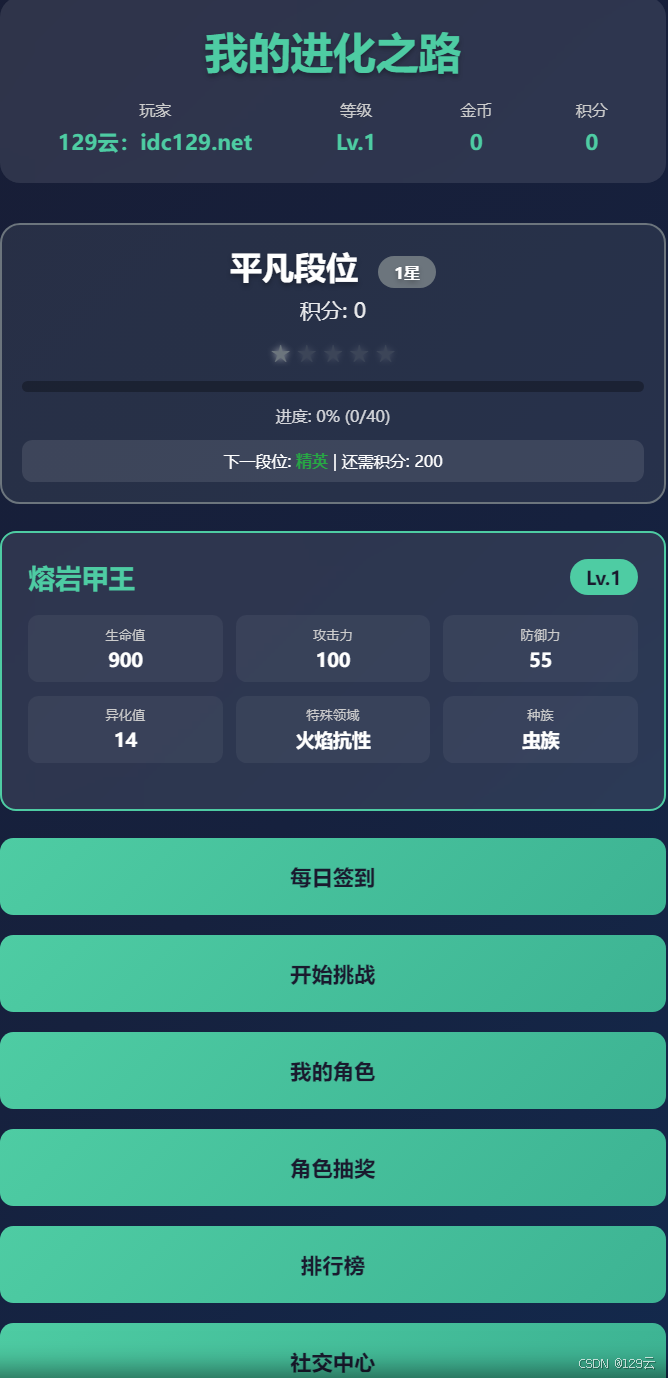This screenshot has width=668, height=1378.
Task: Open 社交中心
Action: (333, 1351)
